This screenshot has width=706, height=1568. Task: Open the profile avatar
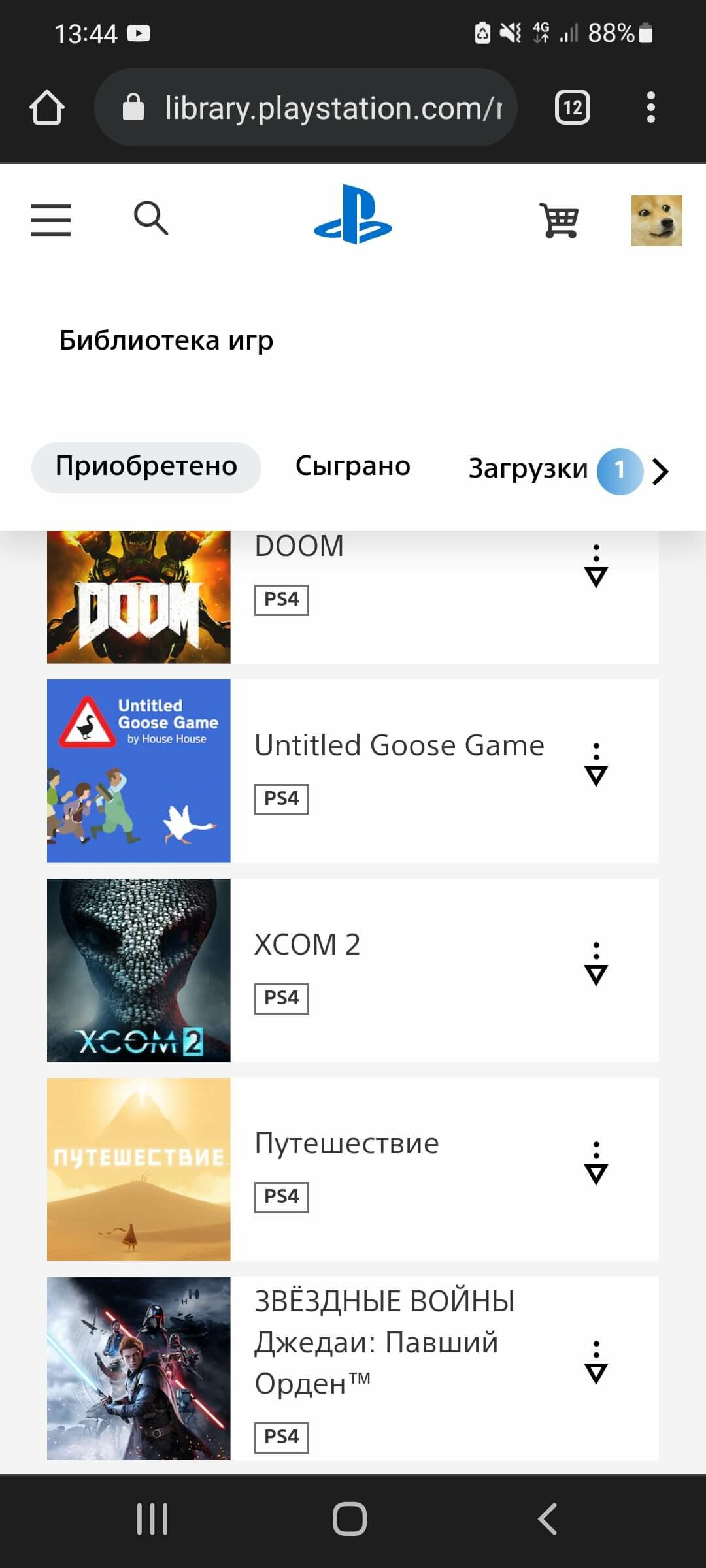tap(656, 221)
